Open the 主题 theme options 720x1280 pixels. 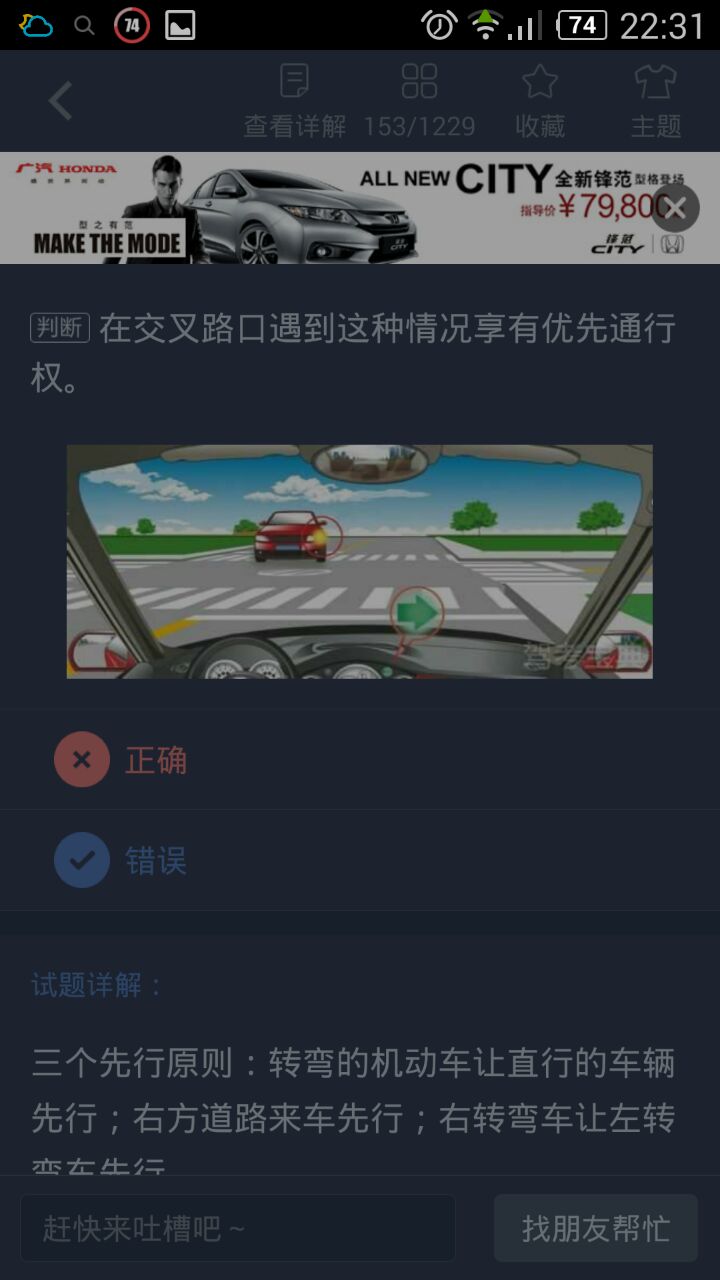point(656,101)
